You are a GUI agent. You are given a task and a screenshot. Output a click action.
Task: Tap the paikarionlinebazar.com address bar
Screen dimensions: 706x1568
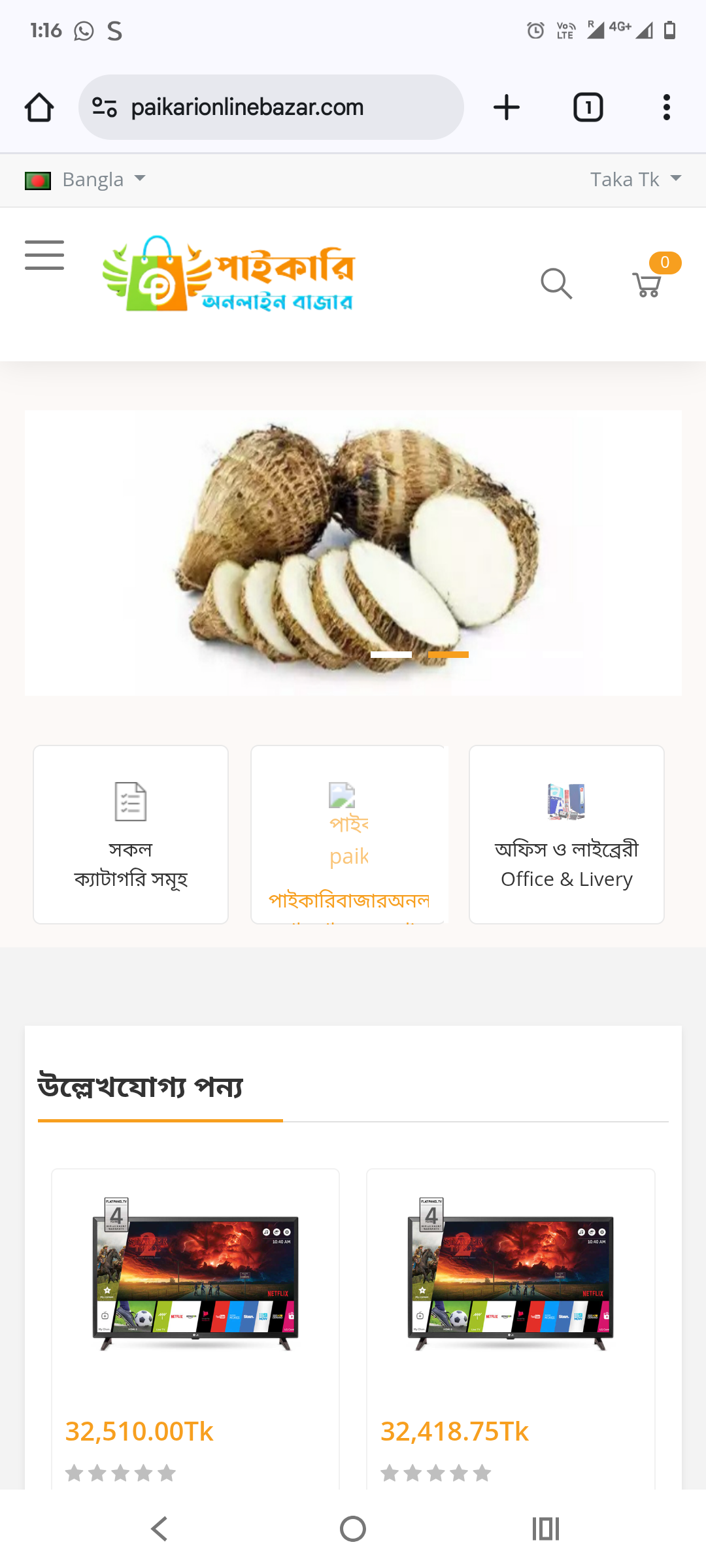[x=271, y=107]
